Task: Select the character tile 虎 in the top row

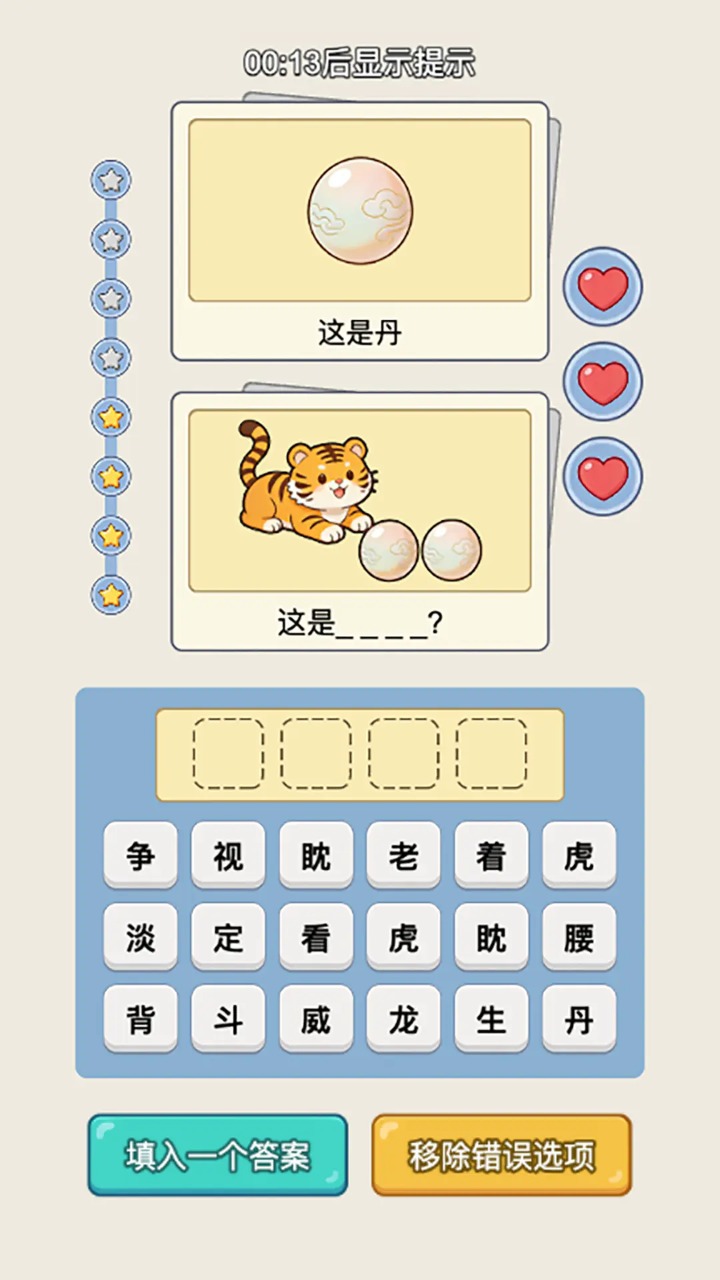Action: click(x=578, y=856)
